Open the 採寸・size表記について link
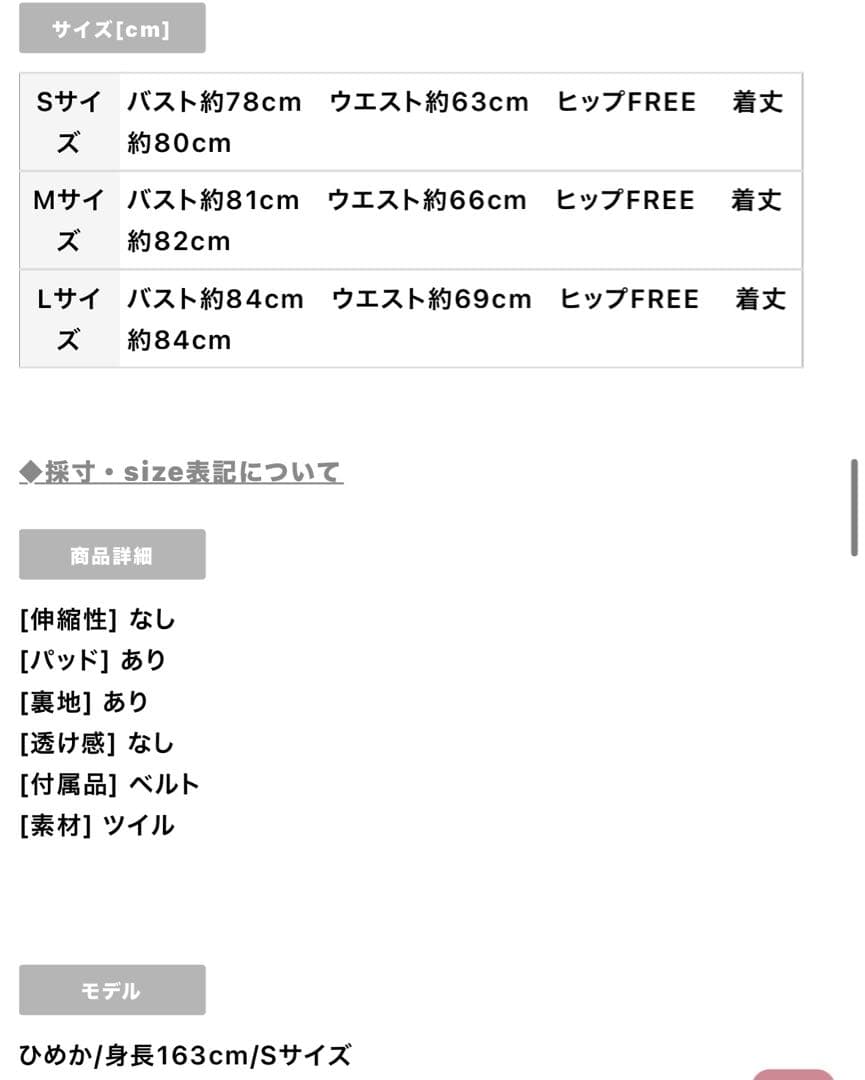The width and height of the screenshot is (865, 1080). (181, 472)
